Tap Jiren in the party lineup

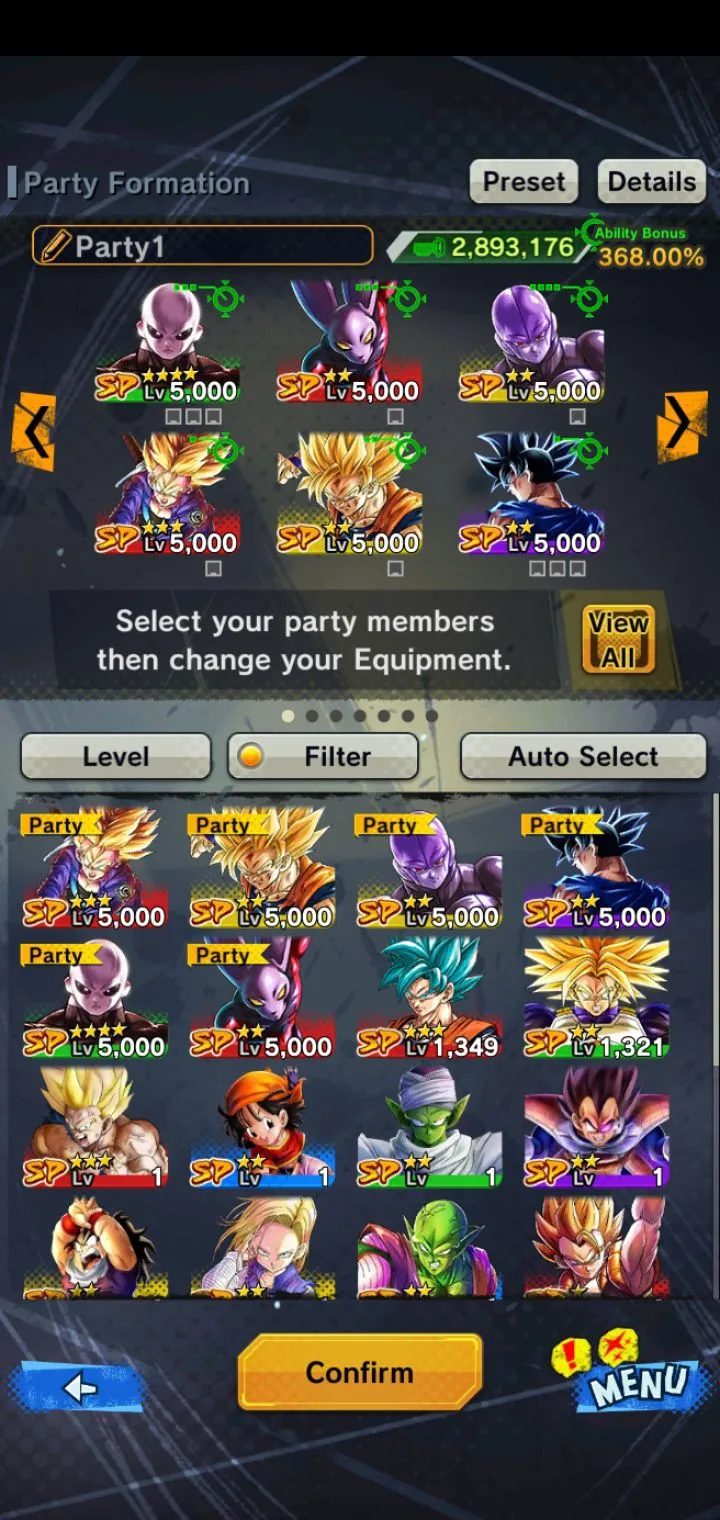167,342
